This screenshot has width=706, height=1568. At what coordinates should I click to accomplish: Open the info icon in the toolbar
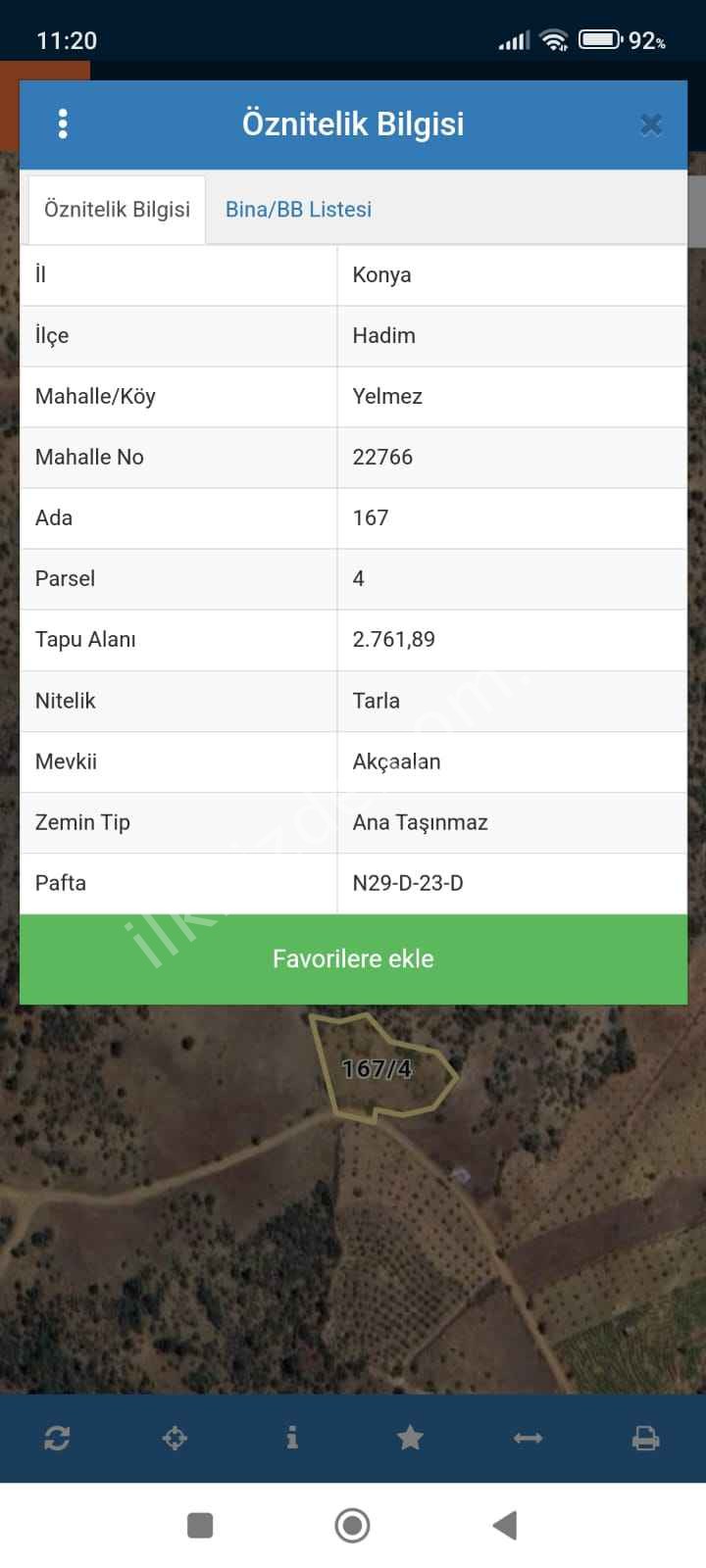(292, 1438)
